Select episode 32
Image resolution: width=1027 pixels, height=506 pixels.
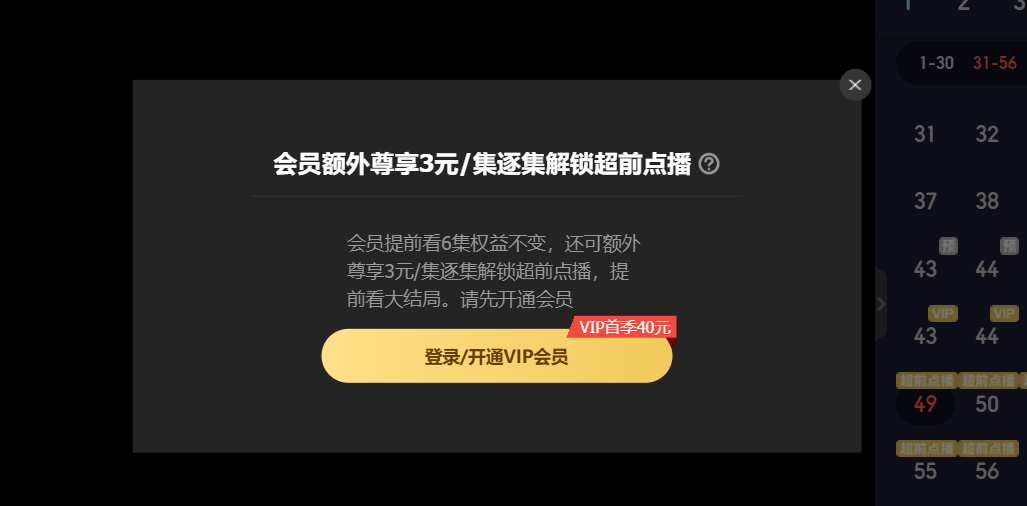point(987,134)
